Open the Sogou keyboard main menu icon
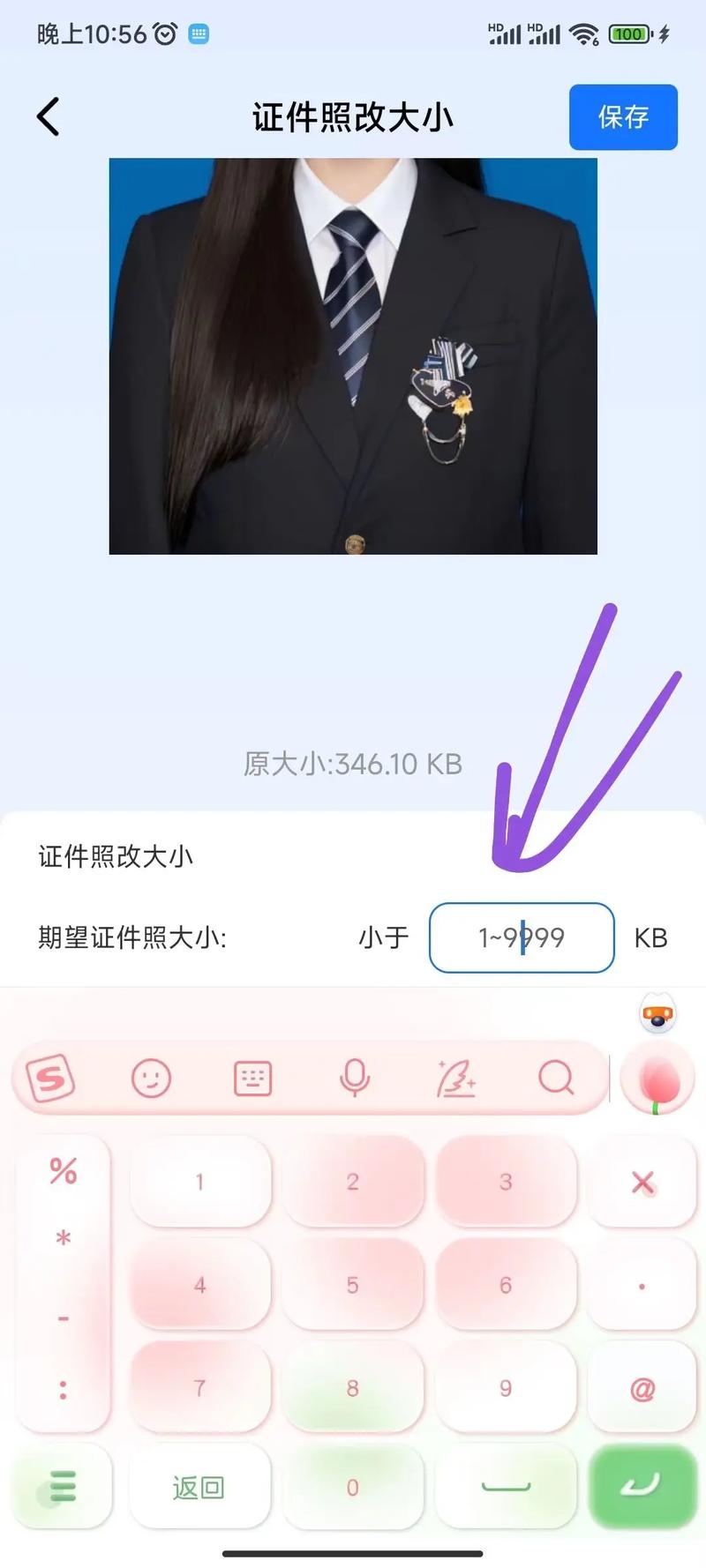 [50, 1078]
